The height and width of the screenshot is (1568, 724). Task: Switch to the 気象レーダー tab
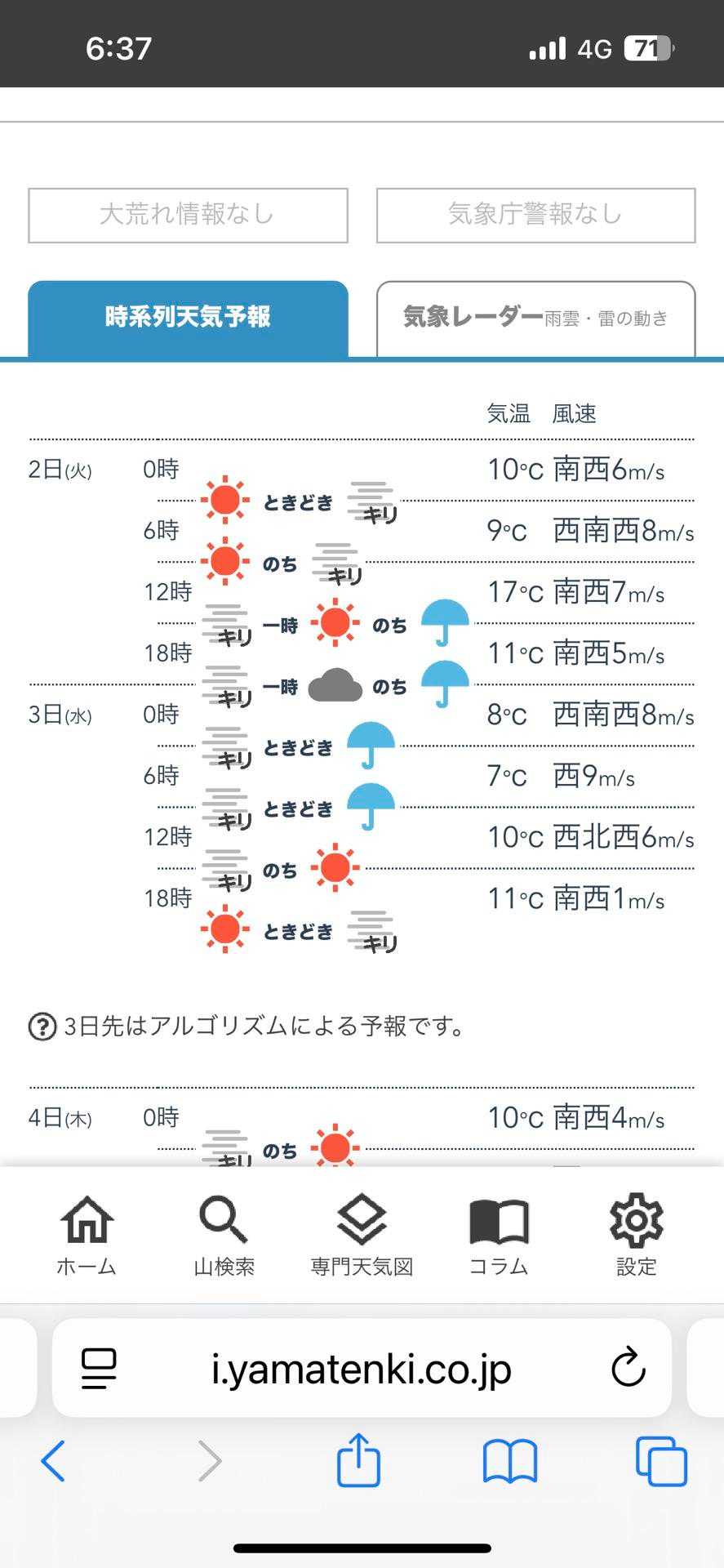[535, 318]
